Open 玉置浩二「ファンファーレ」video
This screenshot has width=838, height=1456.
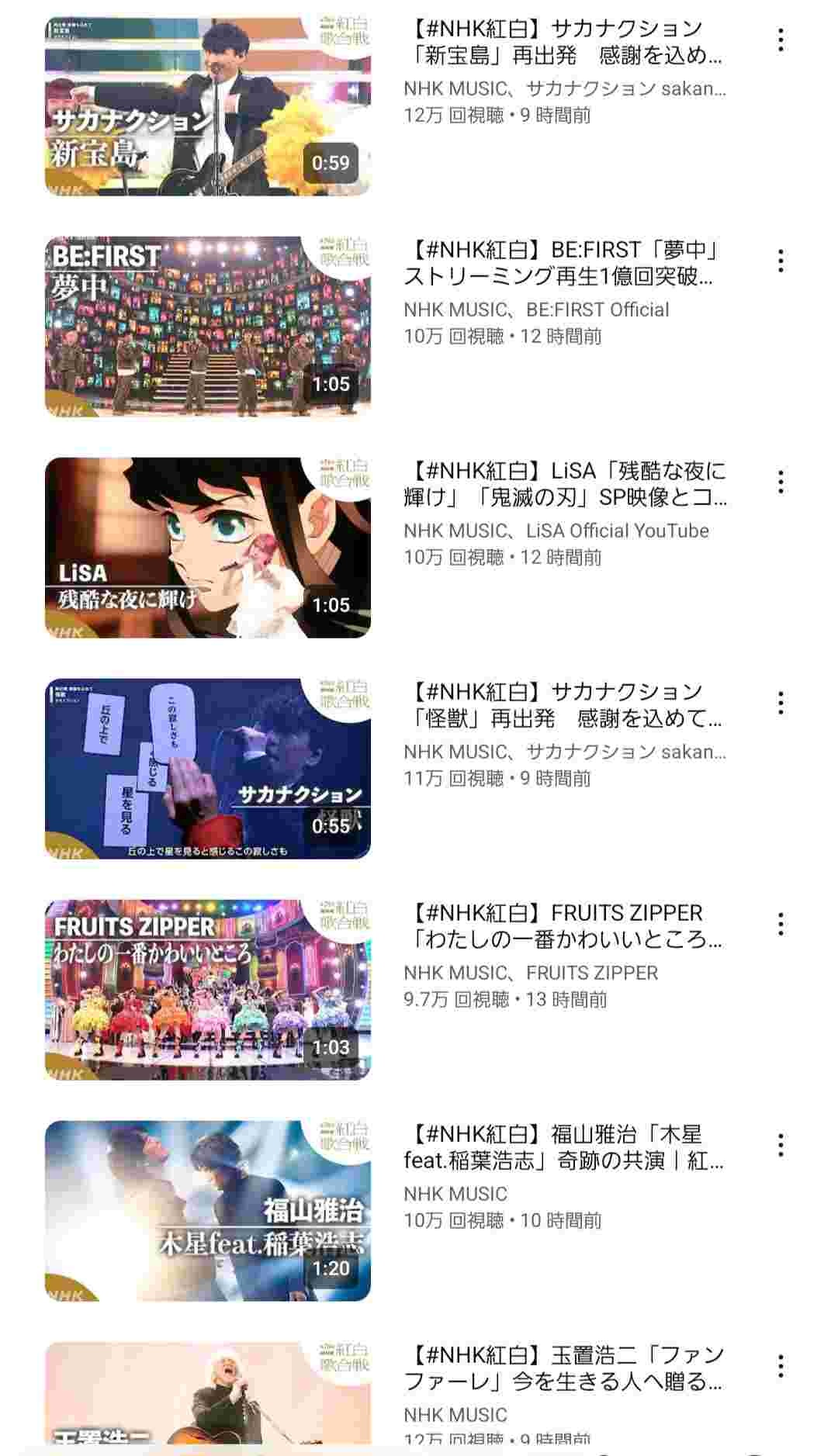(207, 1396)
